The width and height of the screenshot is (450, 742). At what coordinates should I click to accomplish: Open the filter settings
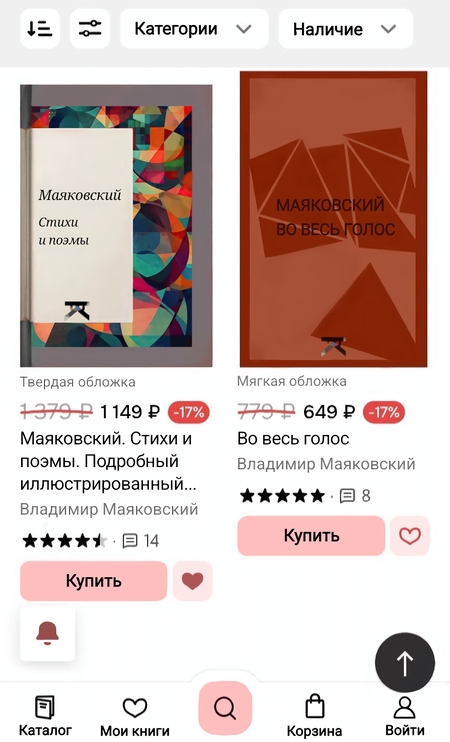click(x=90, y=29)
